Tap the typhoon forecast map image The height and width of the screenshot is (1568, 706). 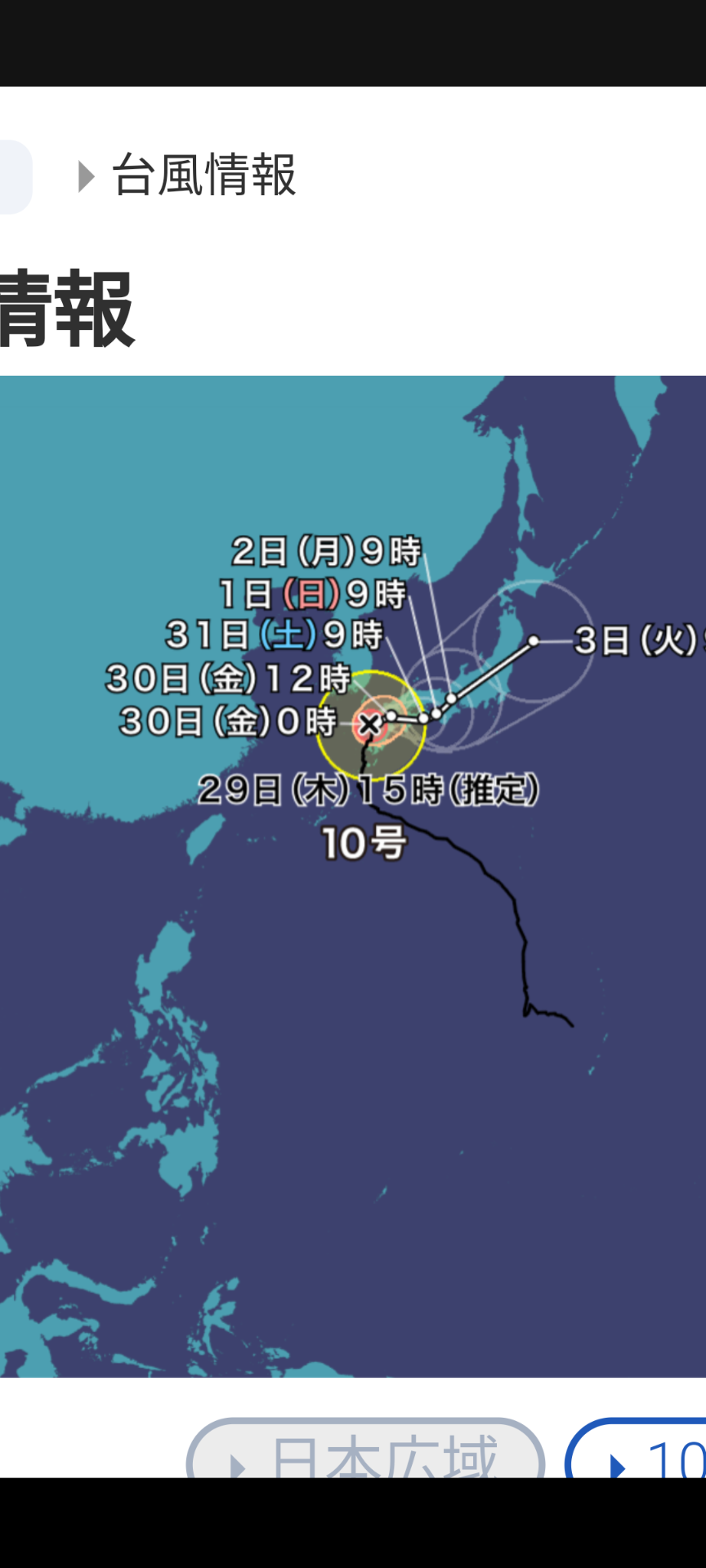pos(353,876)
